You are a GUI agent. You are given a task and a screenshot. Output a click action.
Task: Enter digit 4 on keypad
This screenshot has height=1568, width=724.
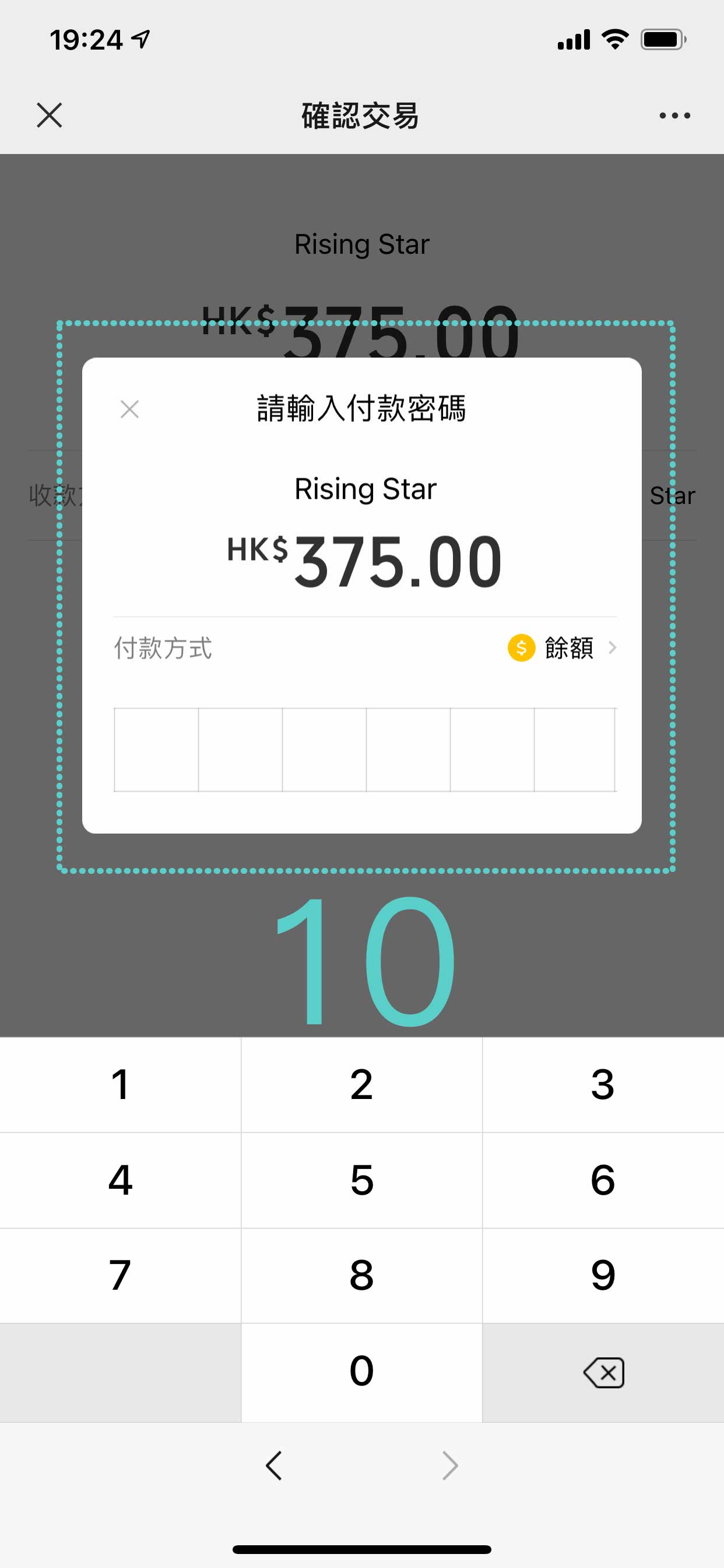120,1179
